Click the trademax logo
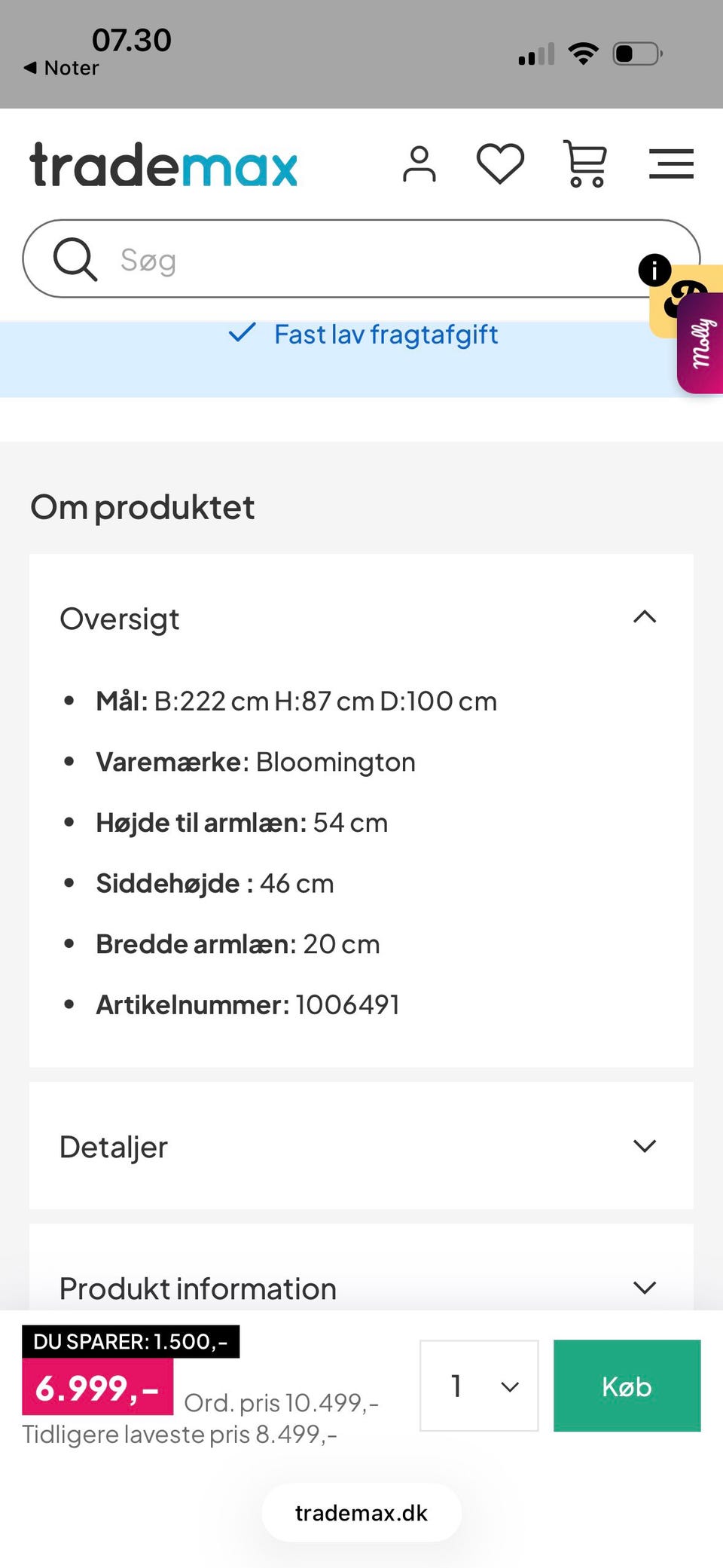 tap(162, 164)
